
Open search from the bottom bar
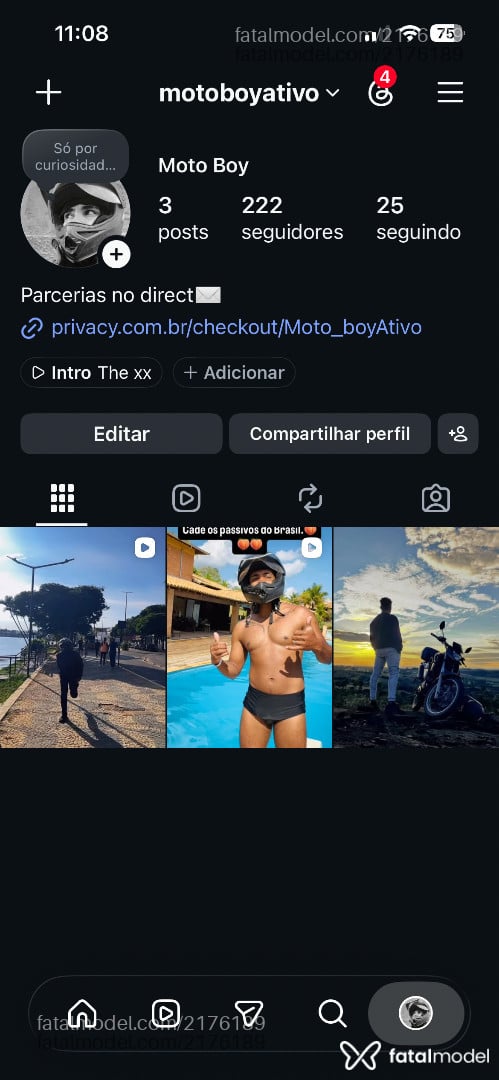[332, 1013]
